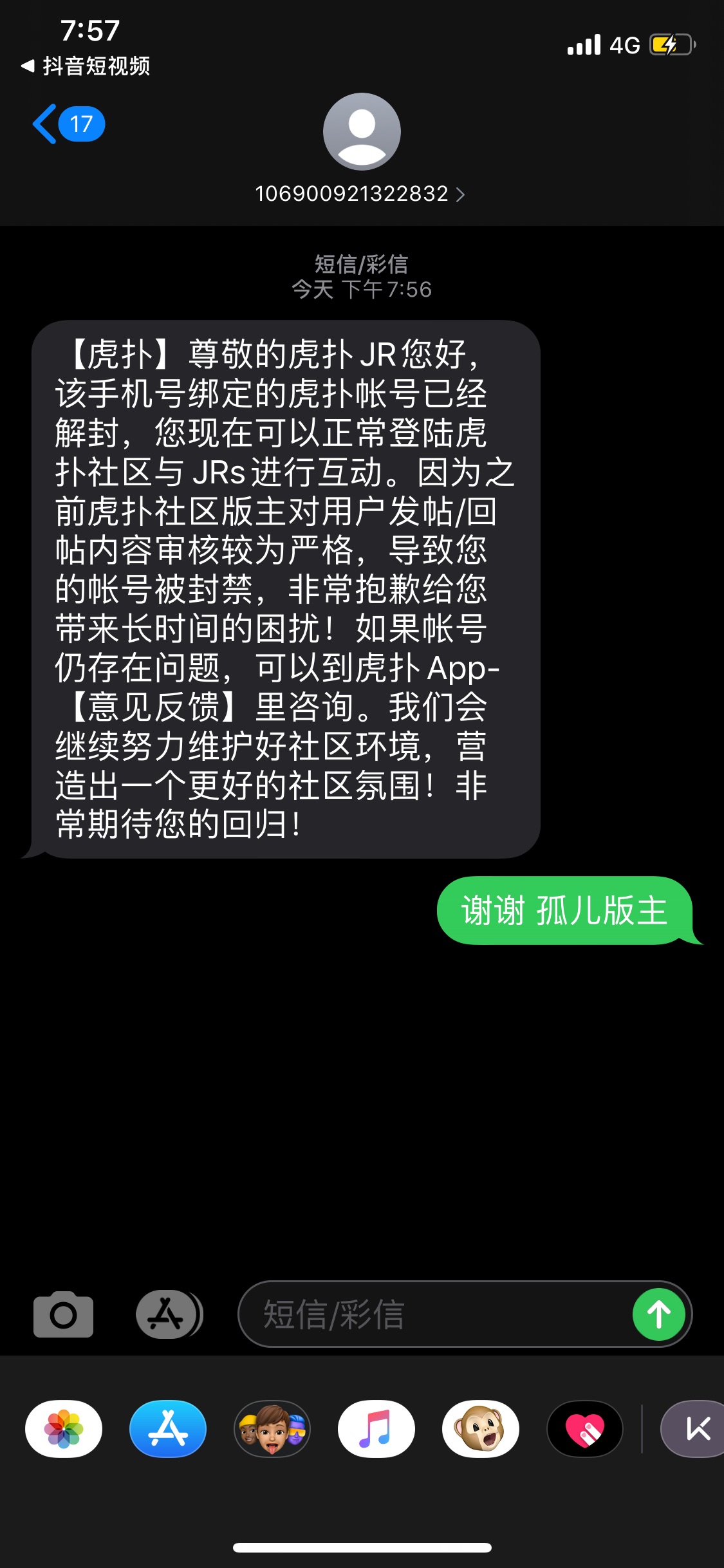Open the Animoji monkey app
Viewport: 724px width, 1568px height.
pyautogui.click(x=481, y=1428)
